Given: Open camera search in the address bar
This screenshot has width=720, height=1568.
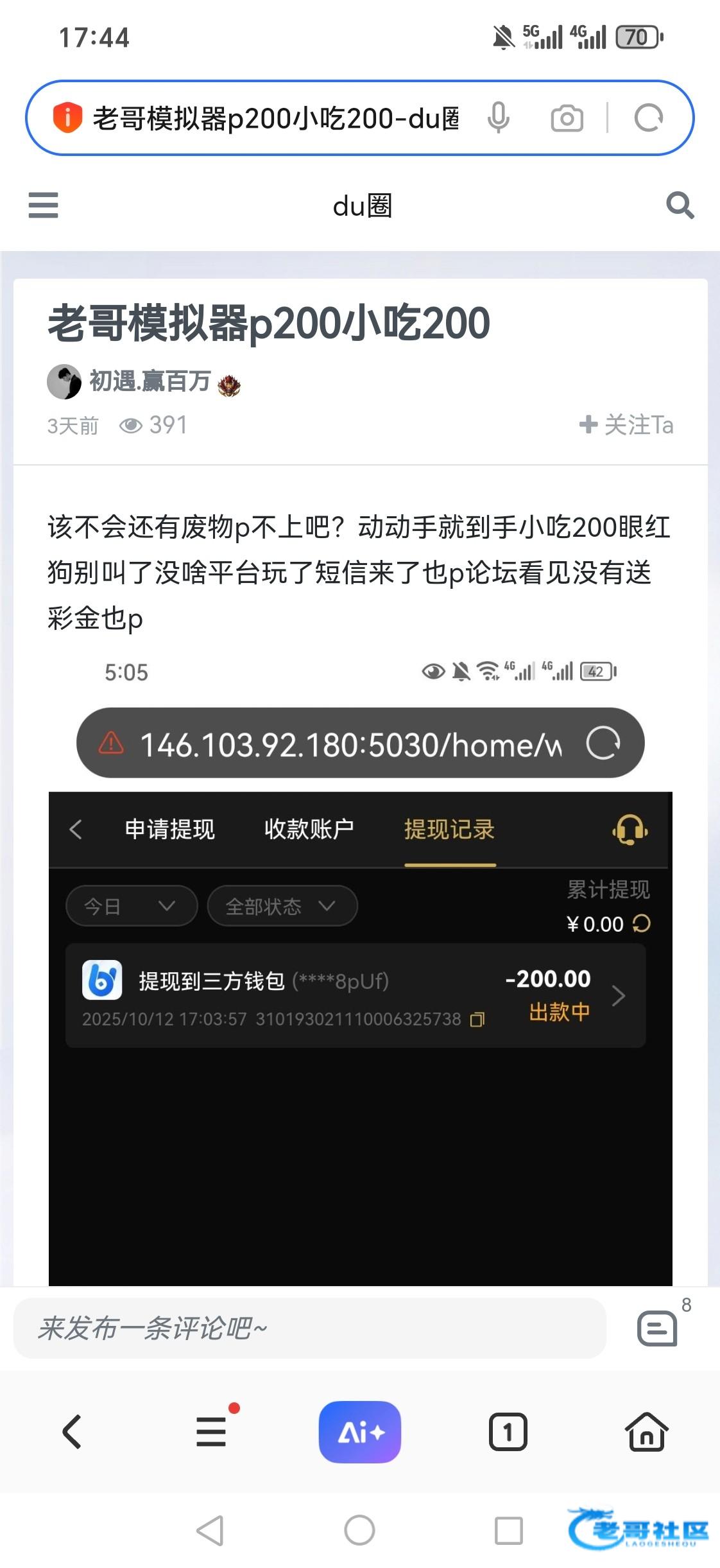Looking at the screenshot, I should 567,119.
